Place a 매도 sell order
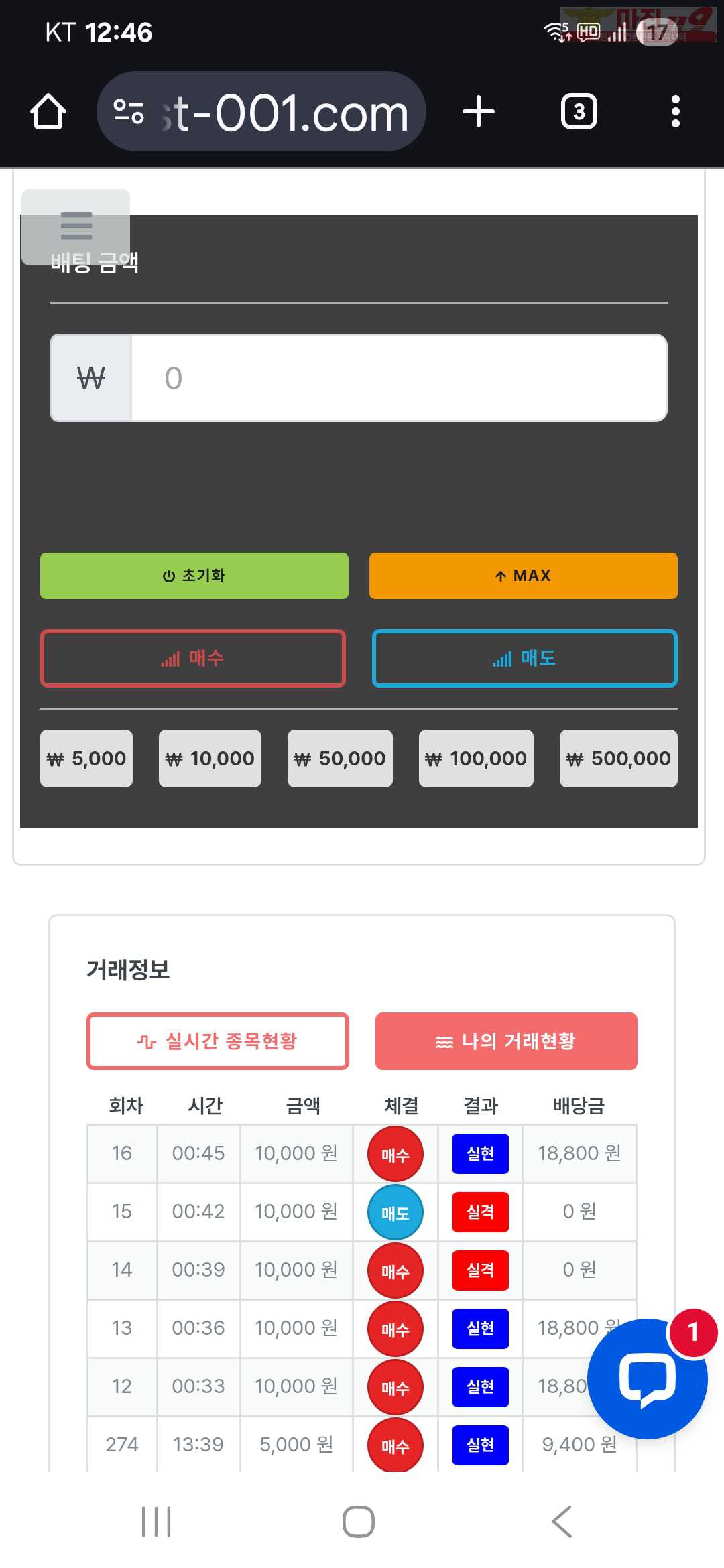 [x=524, y=658]
